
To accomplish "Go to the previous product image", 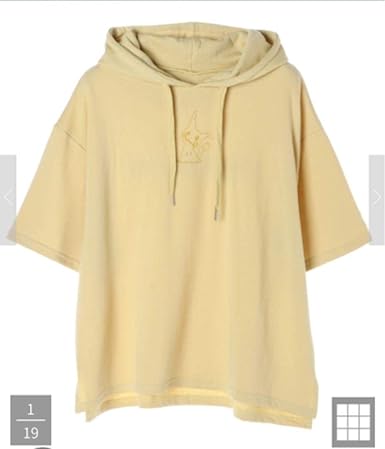I will click(x=8, y=200).
